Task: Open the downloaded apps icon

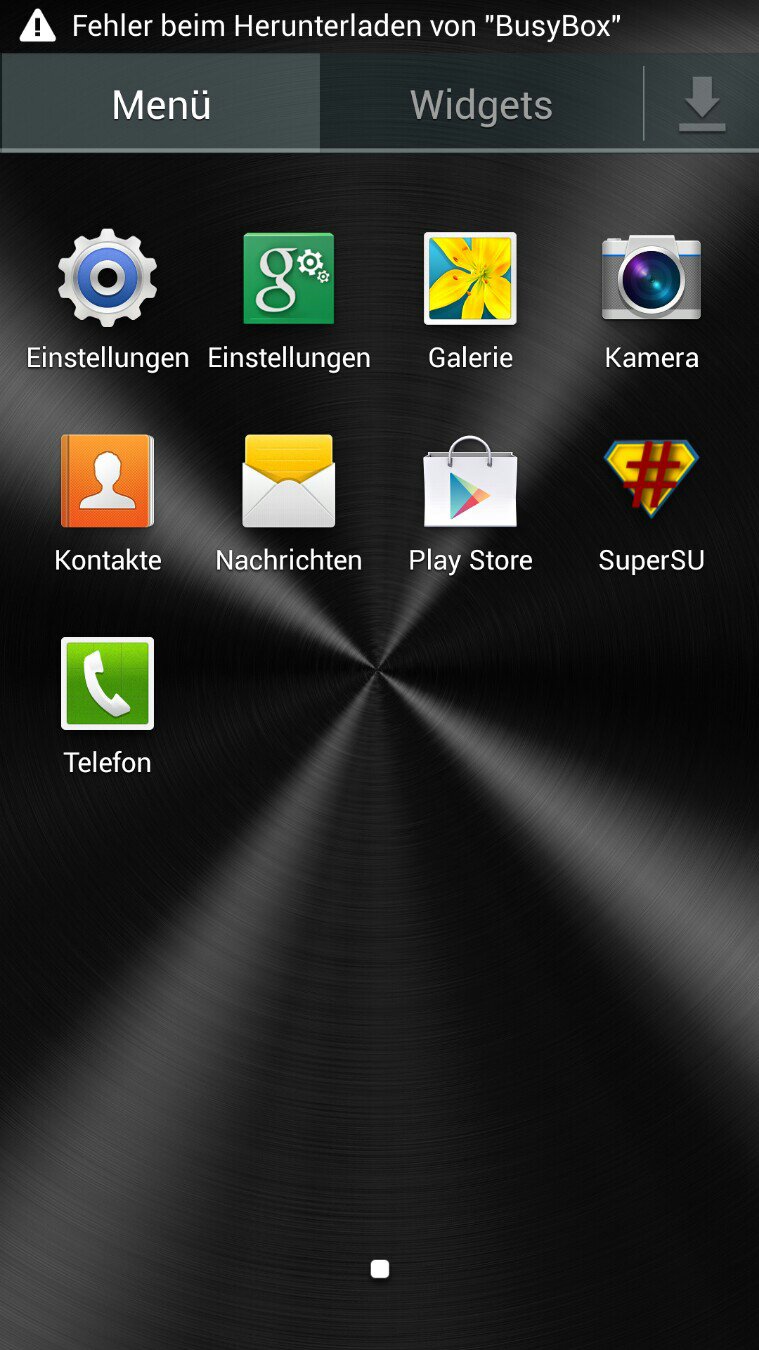Action: point(702,104)
